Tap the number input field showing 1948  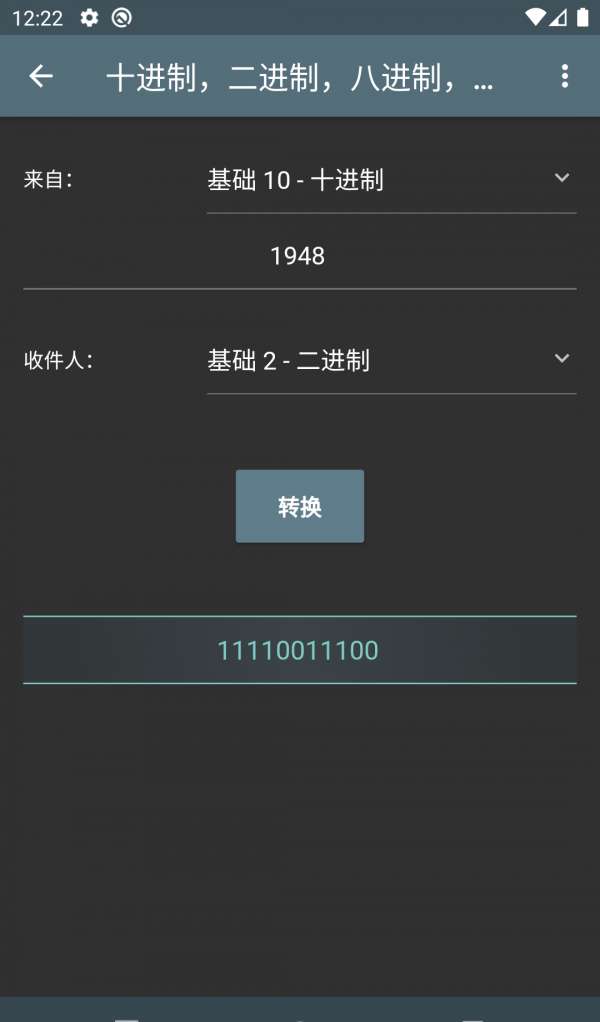(x=300, y=256)
